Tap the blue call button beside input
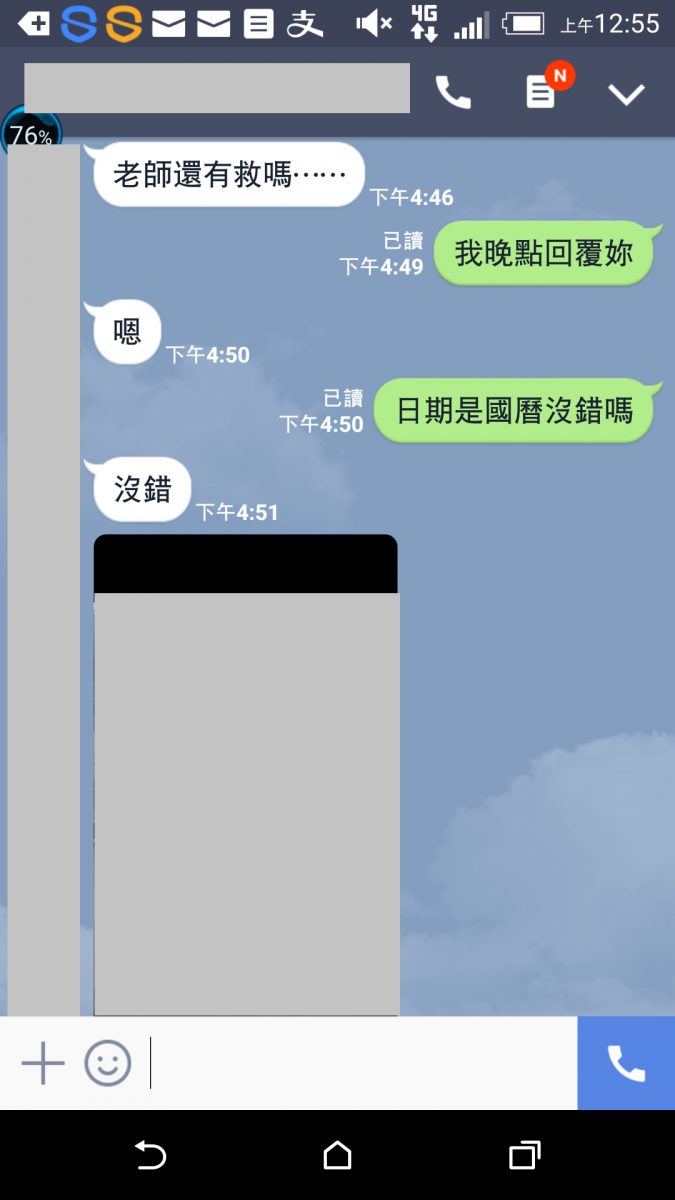The height and width of the screenshot is (1200, 675). 626,1063
